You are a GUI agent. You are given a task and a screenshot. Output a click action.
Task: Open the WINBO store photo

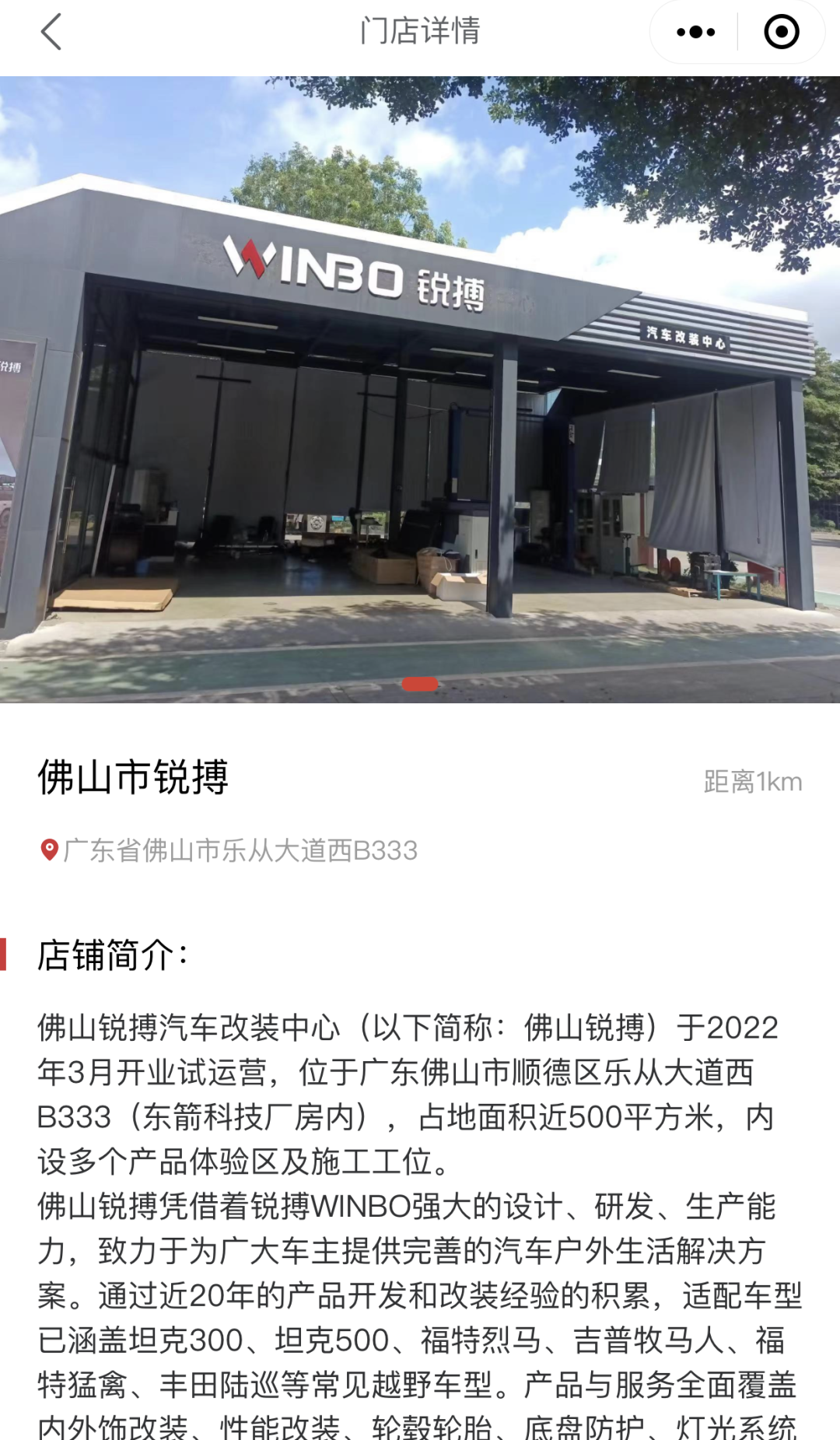[420, 389]
